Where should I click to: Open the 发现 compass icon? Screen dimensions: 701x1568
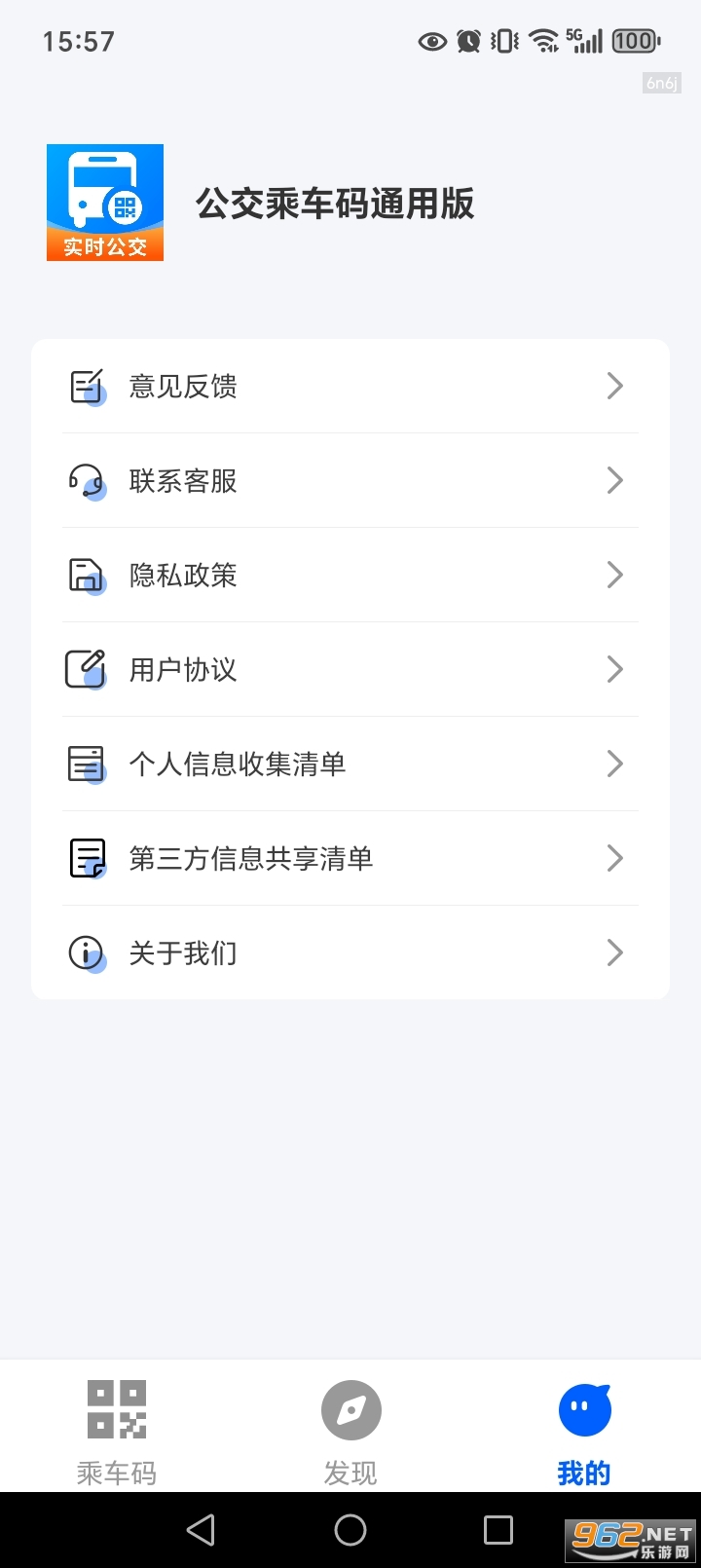350,1409
